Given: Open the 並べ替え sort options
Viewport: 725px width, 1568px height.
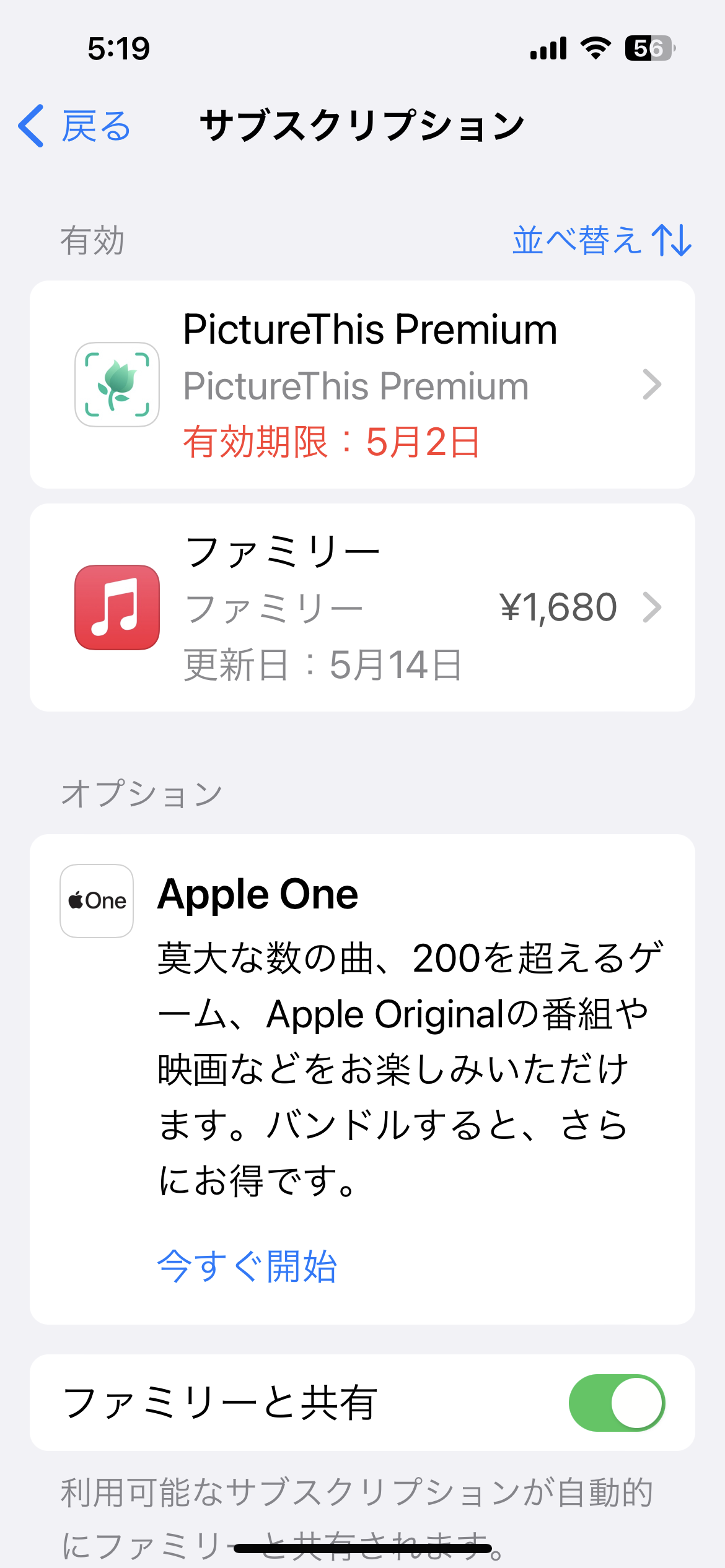Looking at the screenshot, I should 601,240.
